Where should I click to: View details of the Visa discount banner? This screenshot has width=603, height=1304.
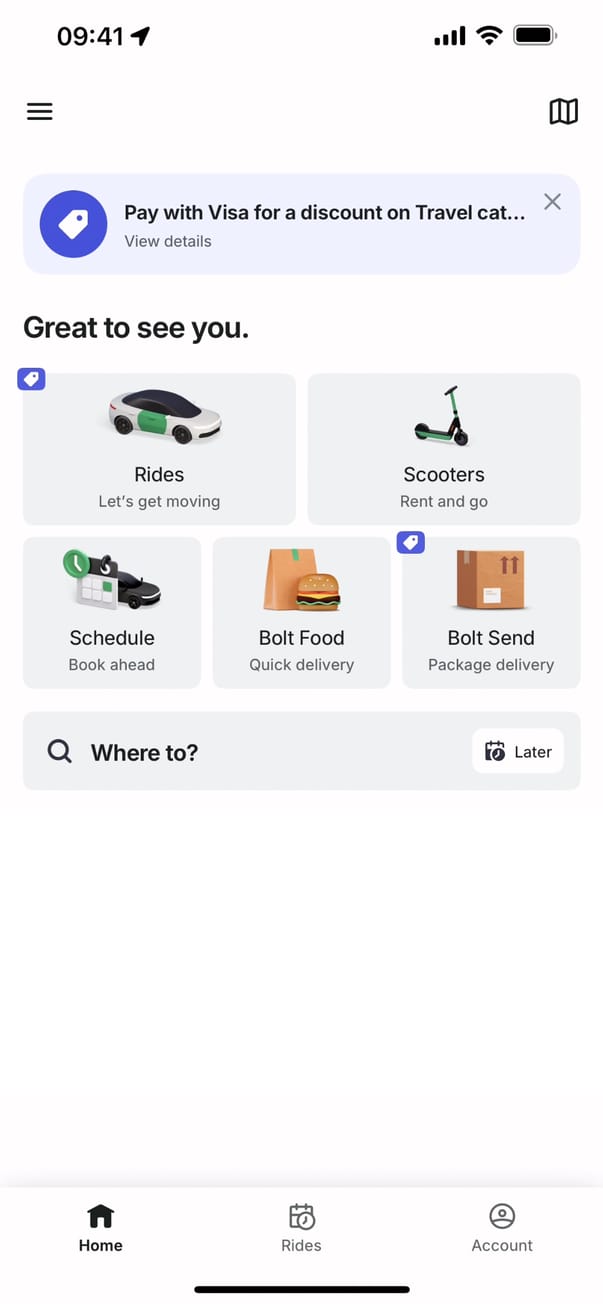click(168, 241)
